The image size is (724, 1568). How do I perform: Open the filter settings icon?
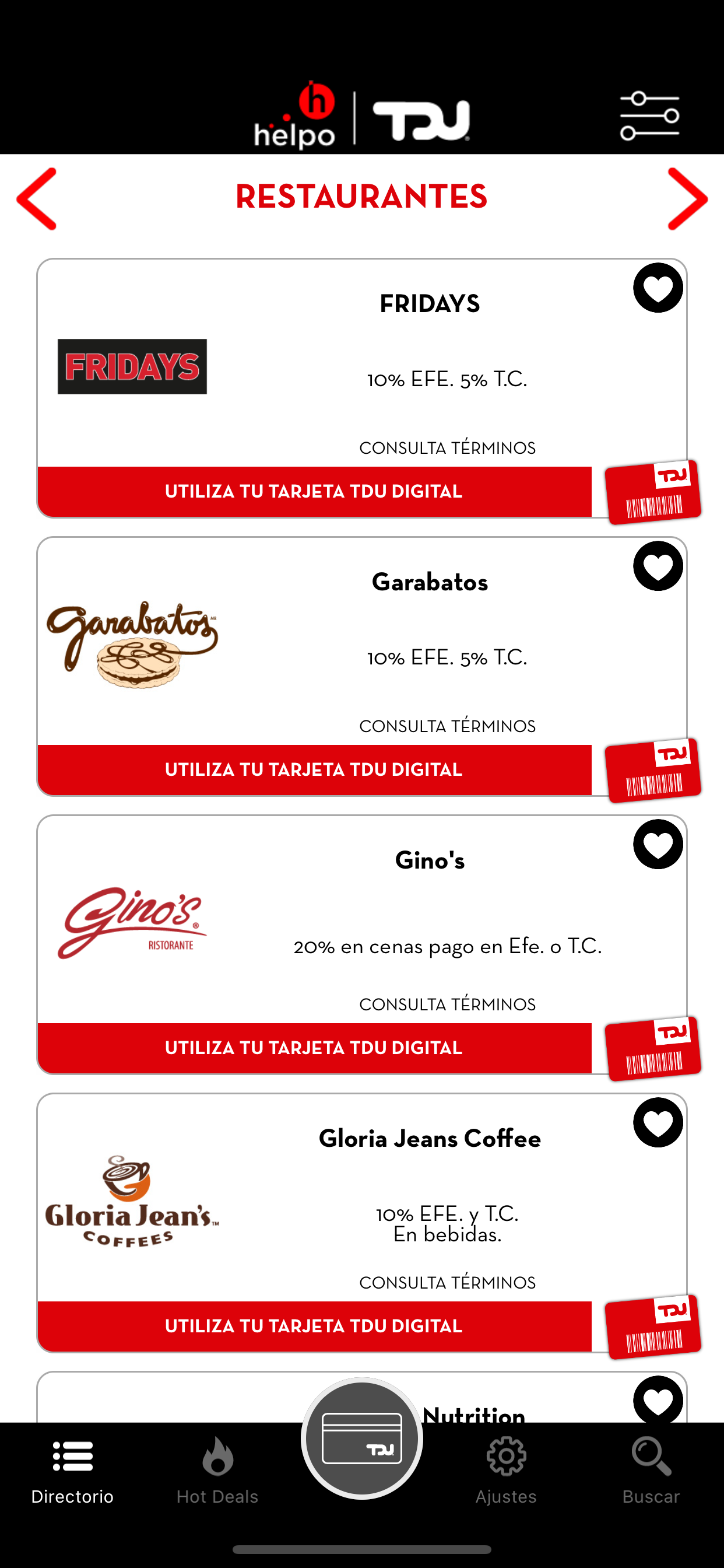(649, 116)
